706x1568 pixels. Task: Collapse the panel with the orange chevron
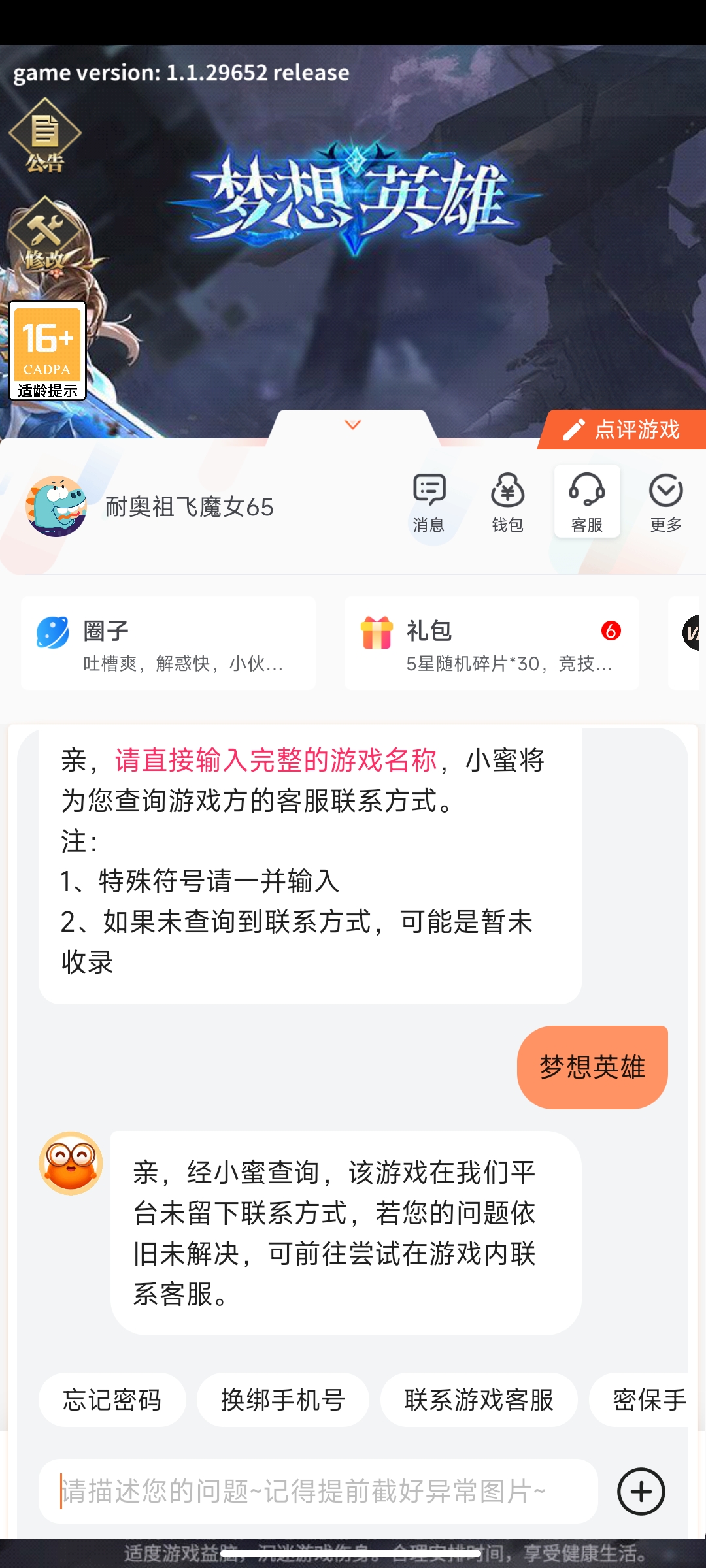click(x=353, y=425)
